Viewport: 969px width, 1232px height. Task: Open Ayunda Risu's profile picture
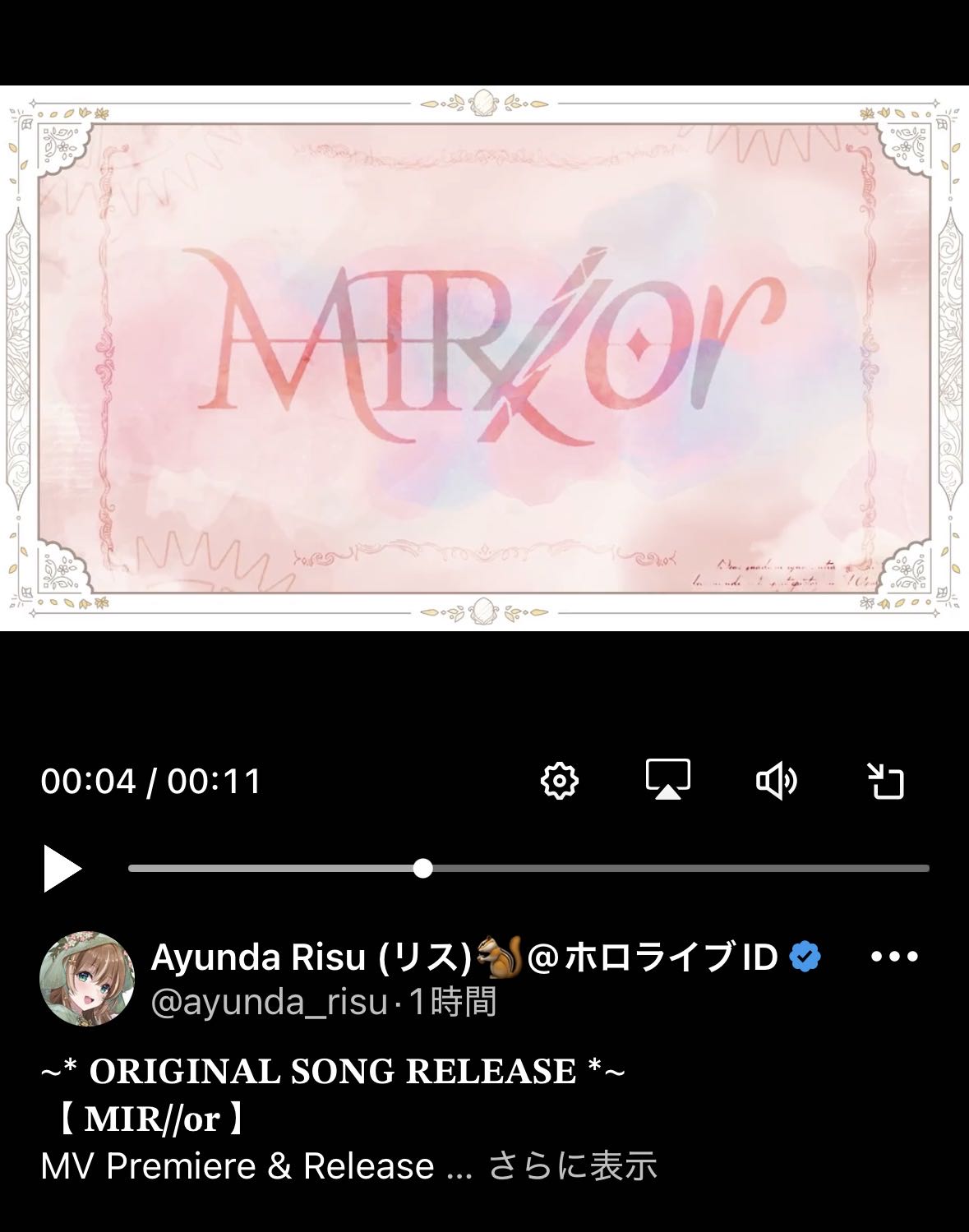(x=87, y=978)
